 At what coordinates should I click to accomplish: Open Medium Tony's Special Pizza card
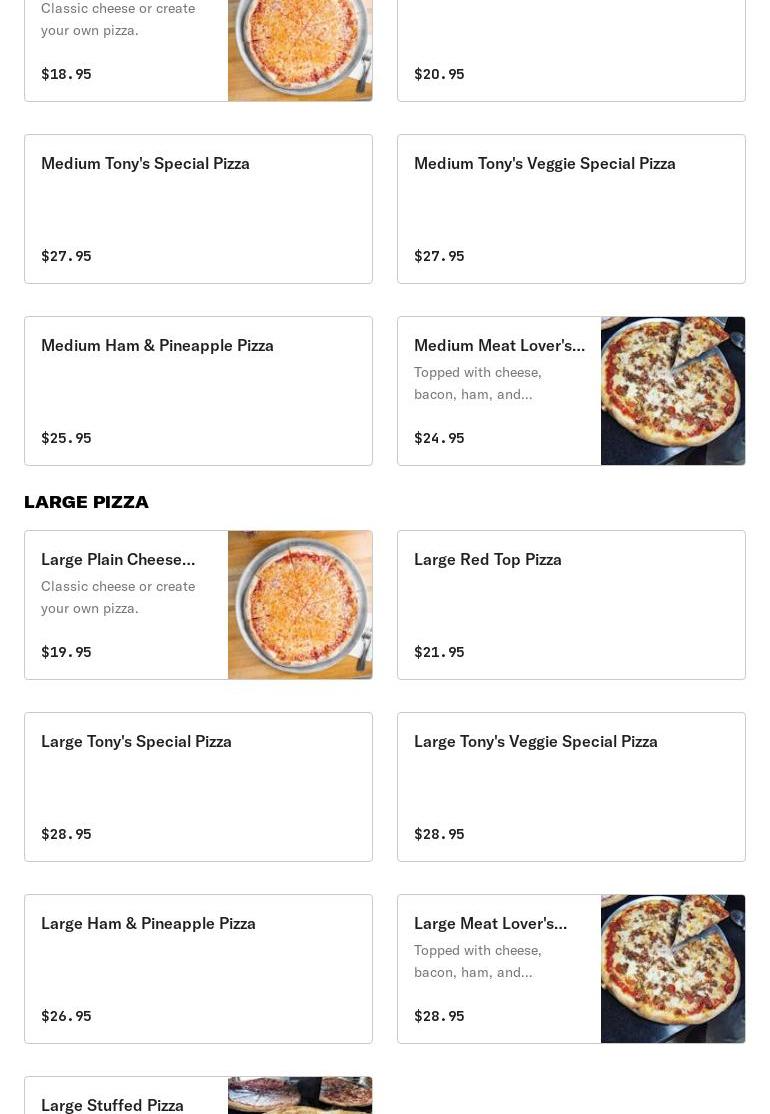[x=198, y=209]
